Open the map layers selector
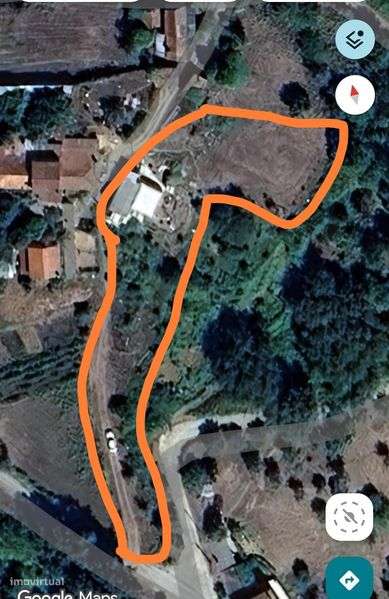 pyautogui.click(x=355, y=39)
